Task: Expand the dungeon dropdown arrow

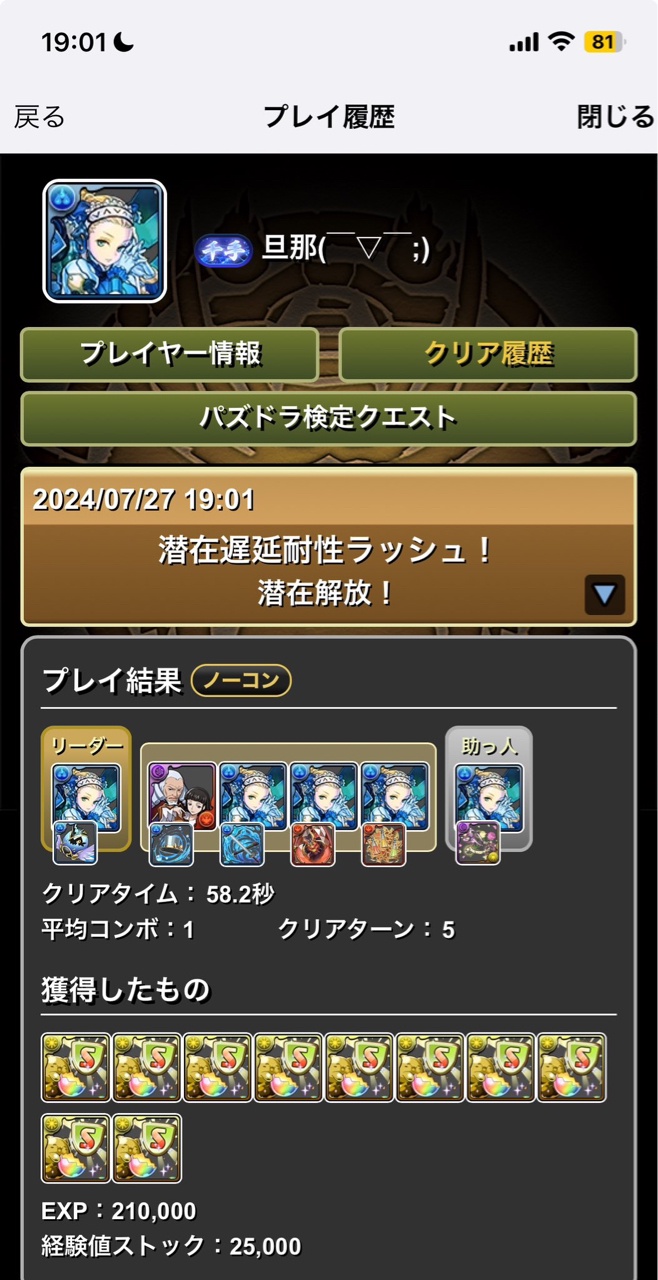Action: pyautogui.click(x=604, y=595)
